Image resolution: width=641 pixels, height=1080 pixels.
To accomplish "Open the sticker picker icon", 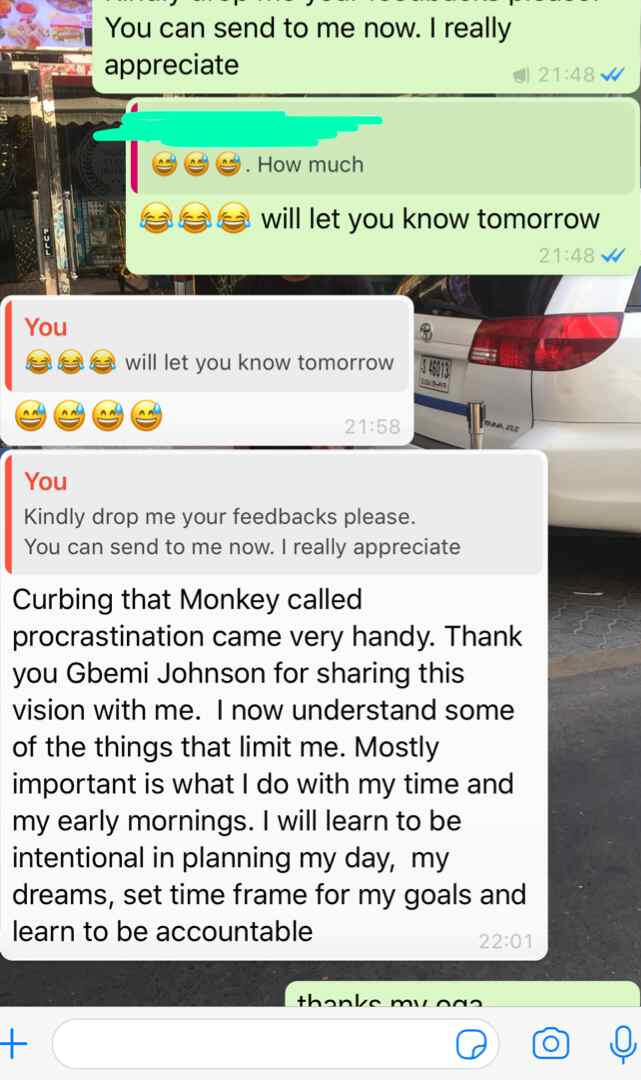I will pos(470,1045).
